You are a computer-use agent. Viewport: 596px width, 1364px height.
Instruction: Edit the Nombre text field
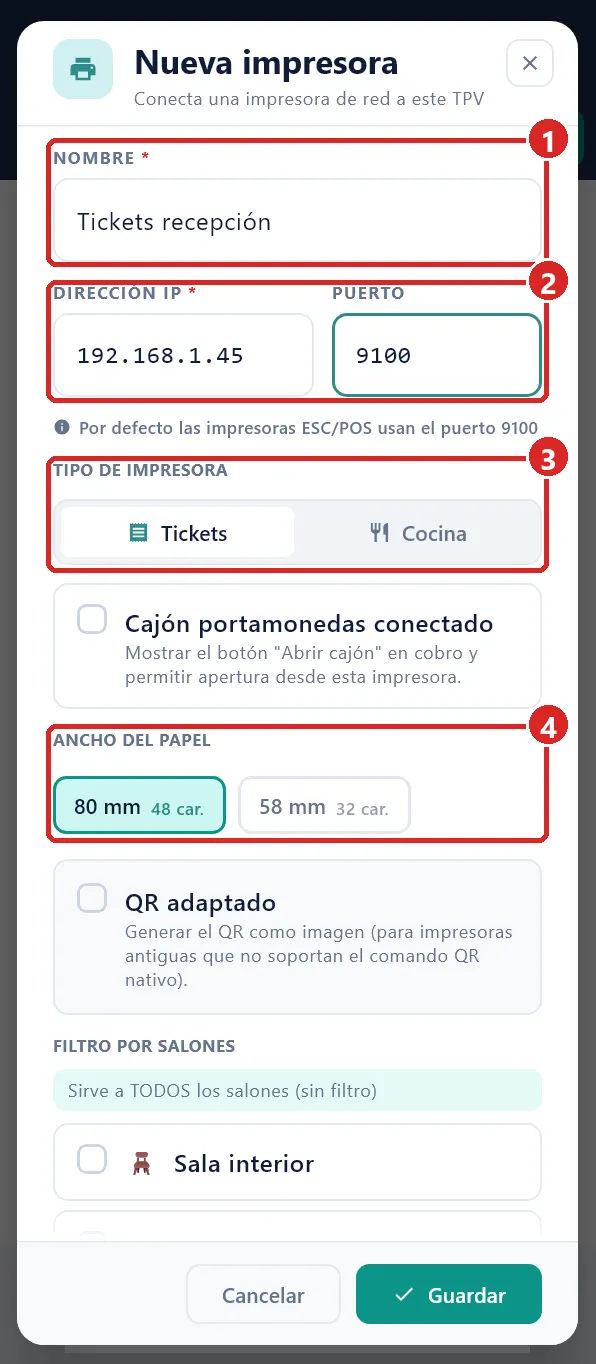tap(297, 222)
